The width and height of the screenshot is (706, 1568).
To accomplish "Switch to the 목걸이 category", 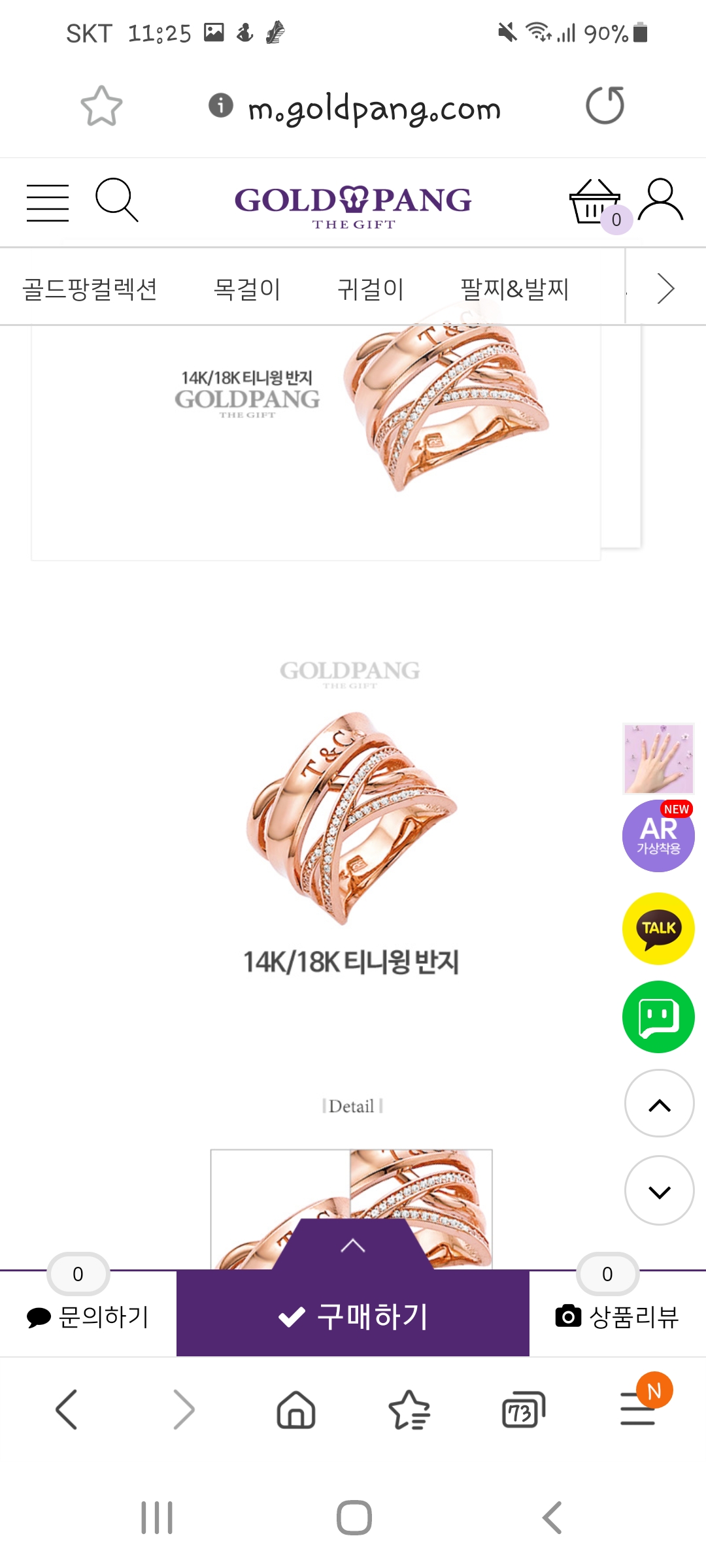I will coord(247,289).
